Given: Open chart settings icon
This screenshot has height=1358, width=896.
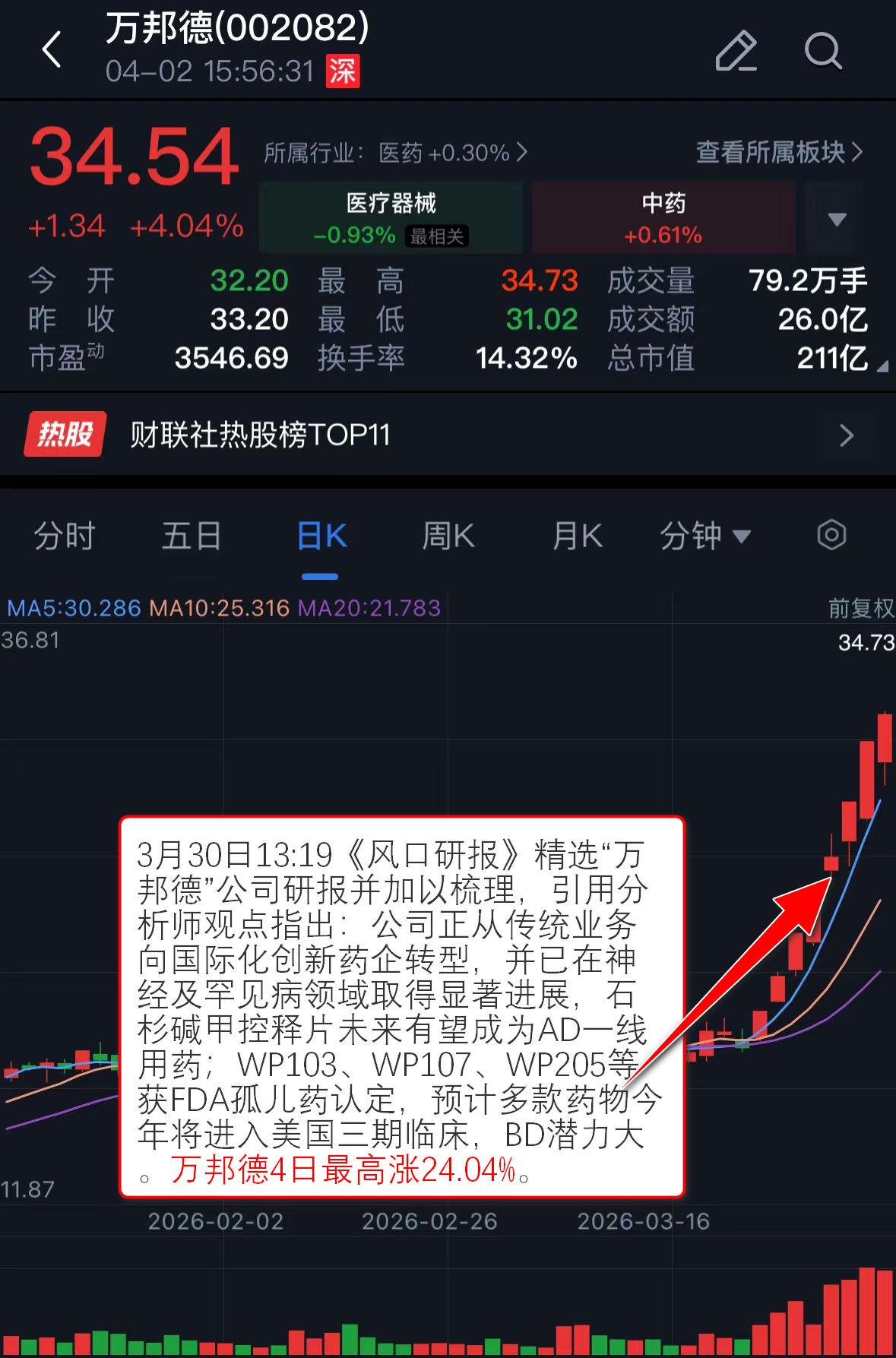Looking at the screenshot, I should coord(831,535).
